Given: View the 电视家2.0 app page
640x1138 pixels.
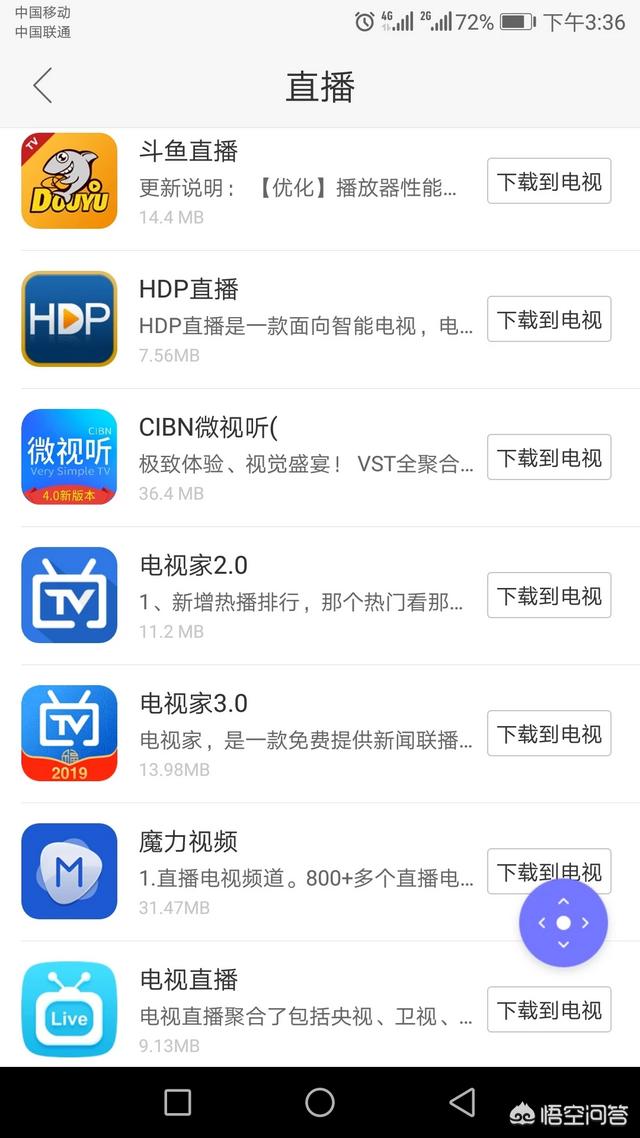Looking at the screenshot, I should point(298,596).
